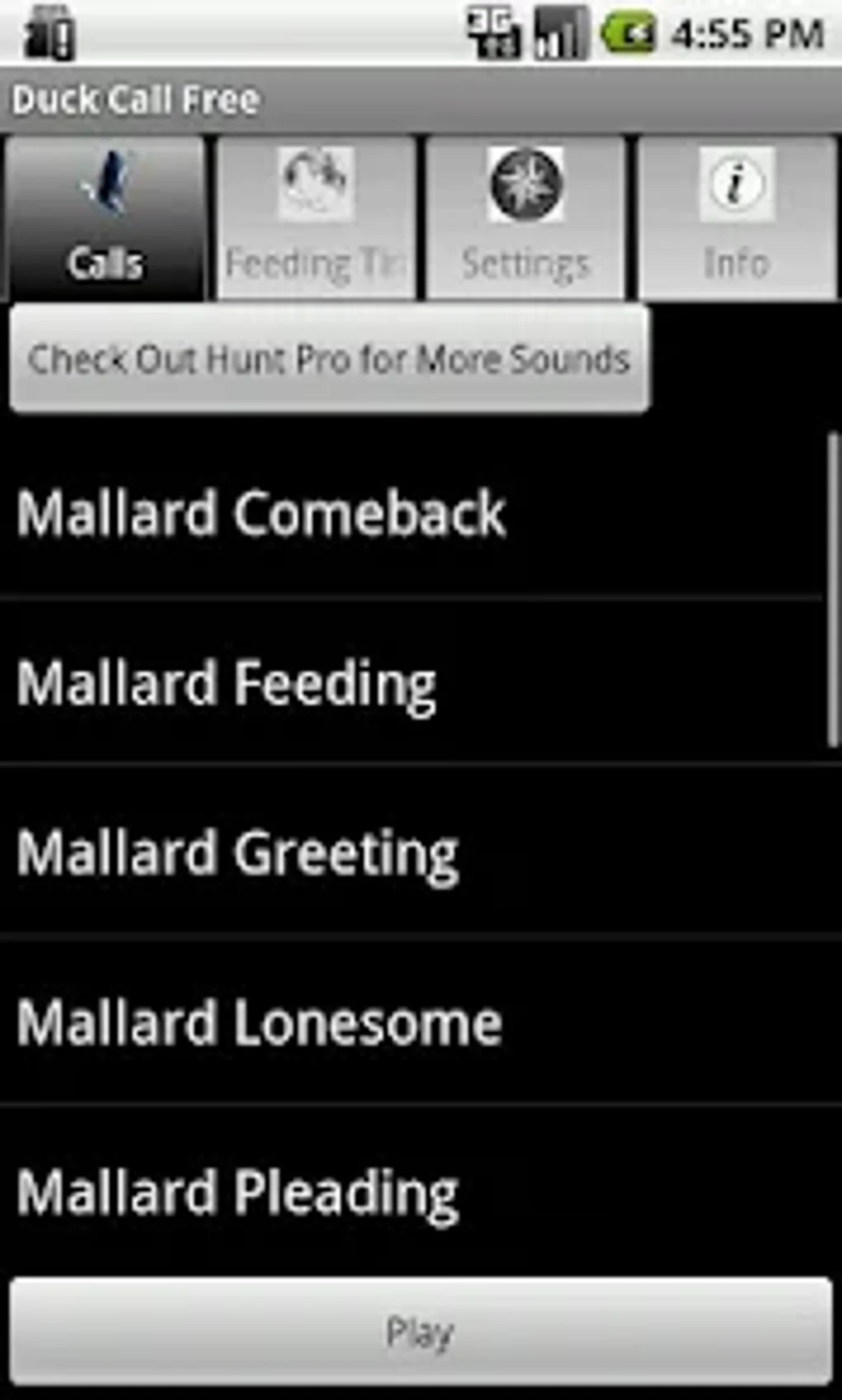Hit the Play button
The width and height of the screenshot is (842, 1400).
tap(420, 1331)
